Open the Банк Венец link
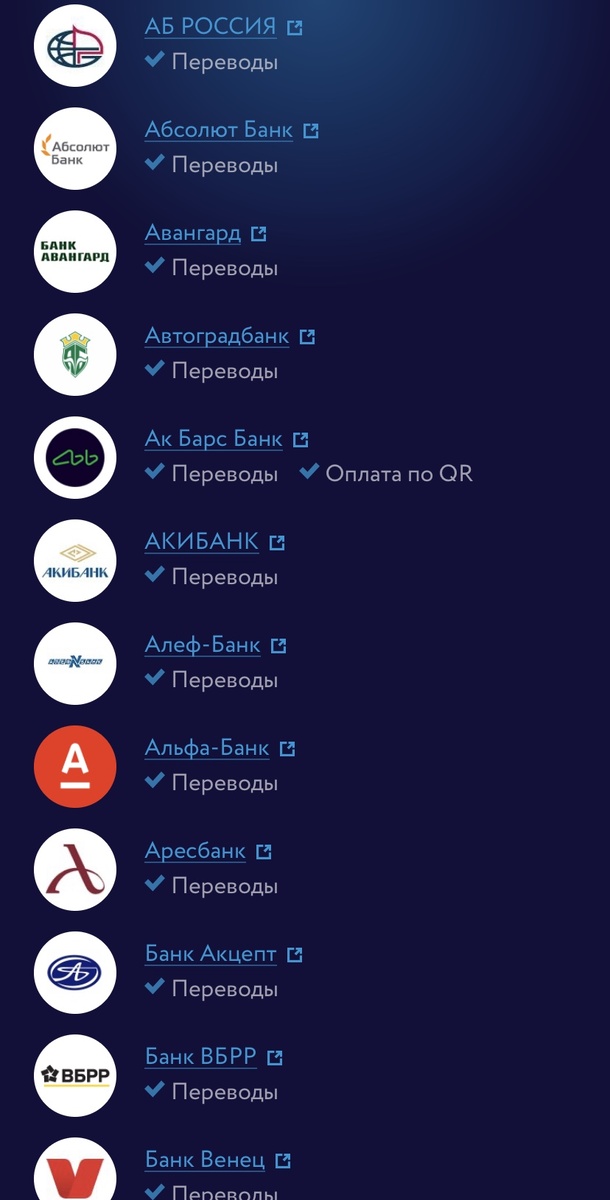Image resolution: width=610 pixels, height=1200 pixels. 205,1160
